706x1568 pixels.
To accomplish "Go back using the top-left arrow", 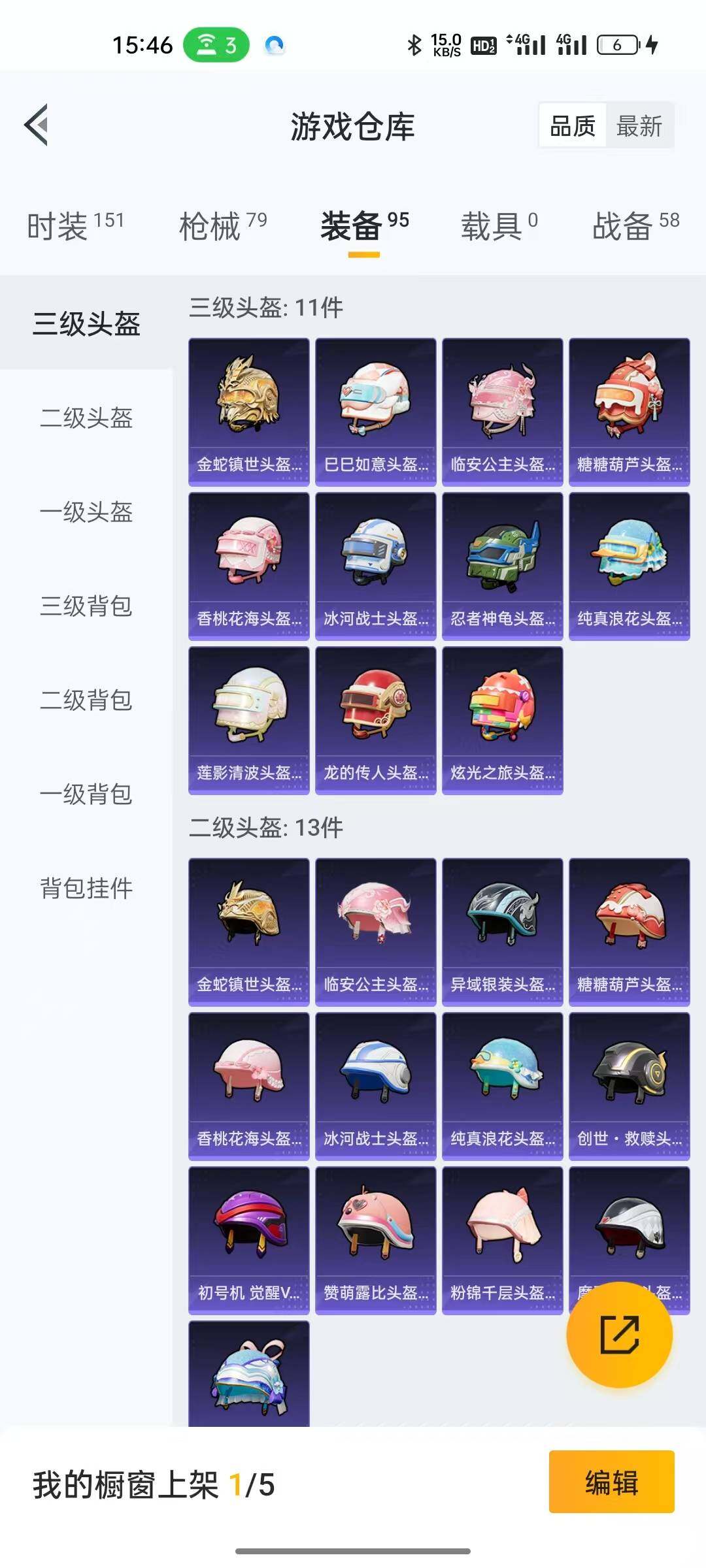I will click(37, 125).
